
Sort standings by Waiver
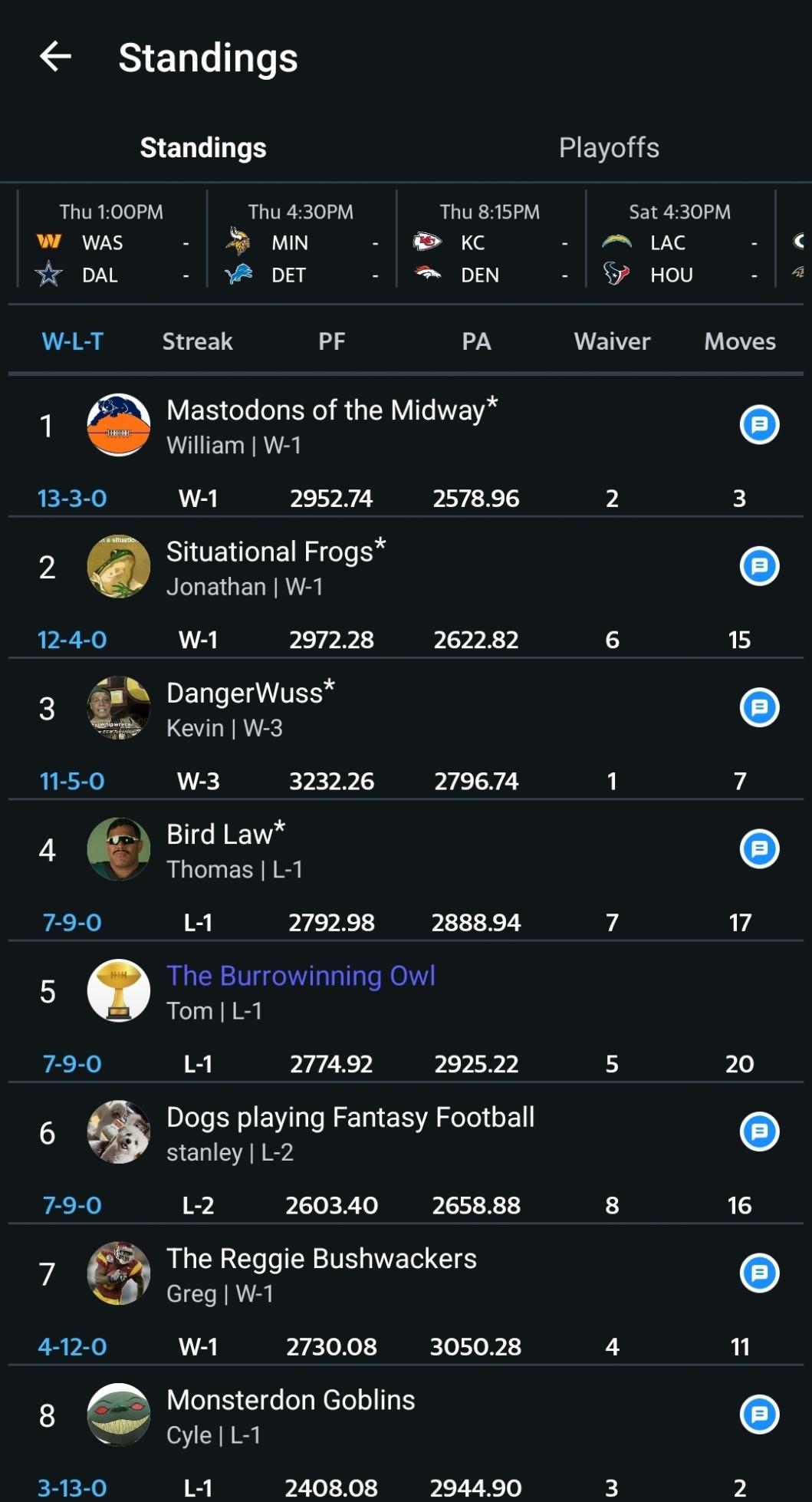[x=612, y=341]
